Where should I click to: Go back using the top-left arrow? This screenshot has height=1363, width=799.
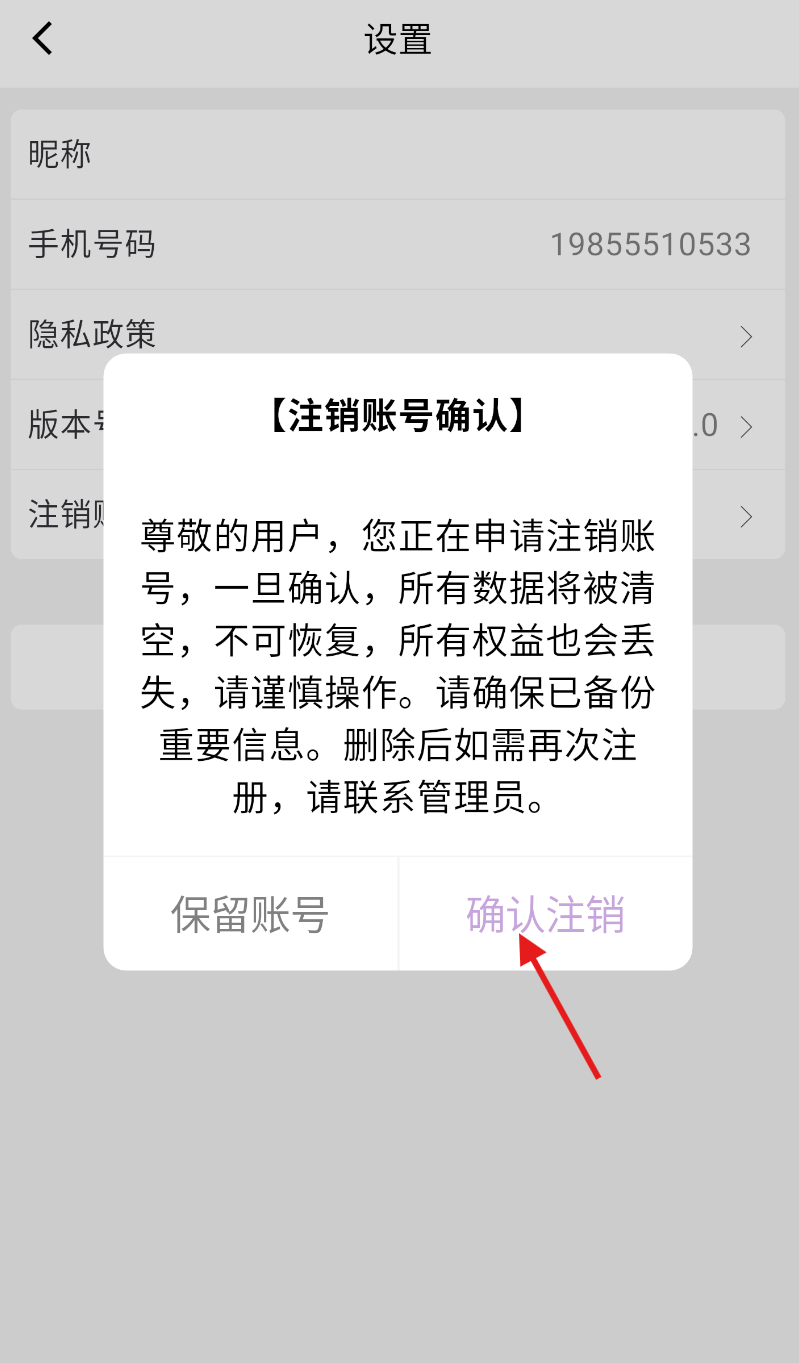[x=42, y=39]
